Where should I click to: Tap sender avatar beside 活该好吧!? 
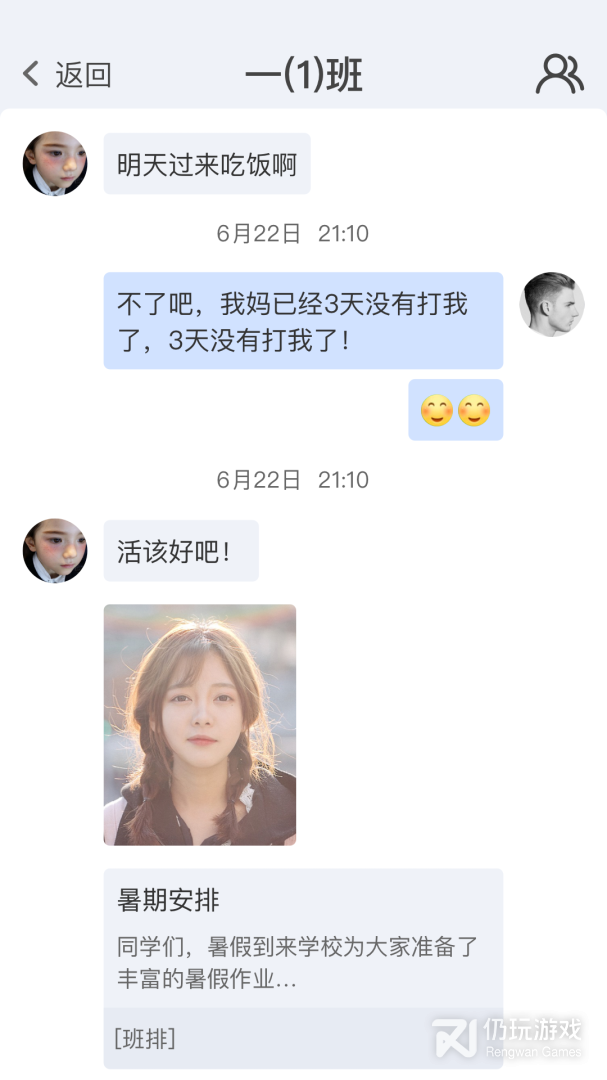tap(55, 551)
